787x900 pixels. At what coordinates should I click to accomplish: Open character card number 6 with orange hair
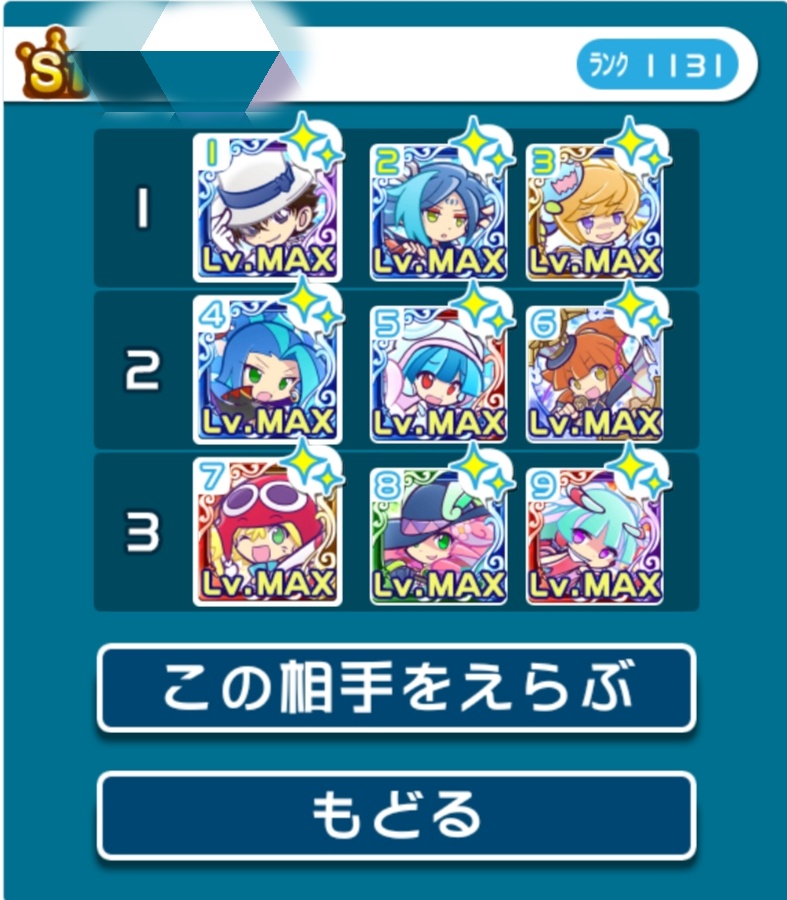[x=594, y=372]
